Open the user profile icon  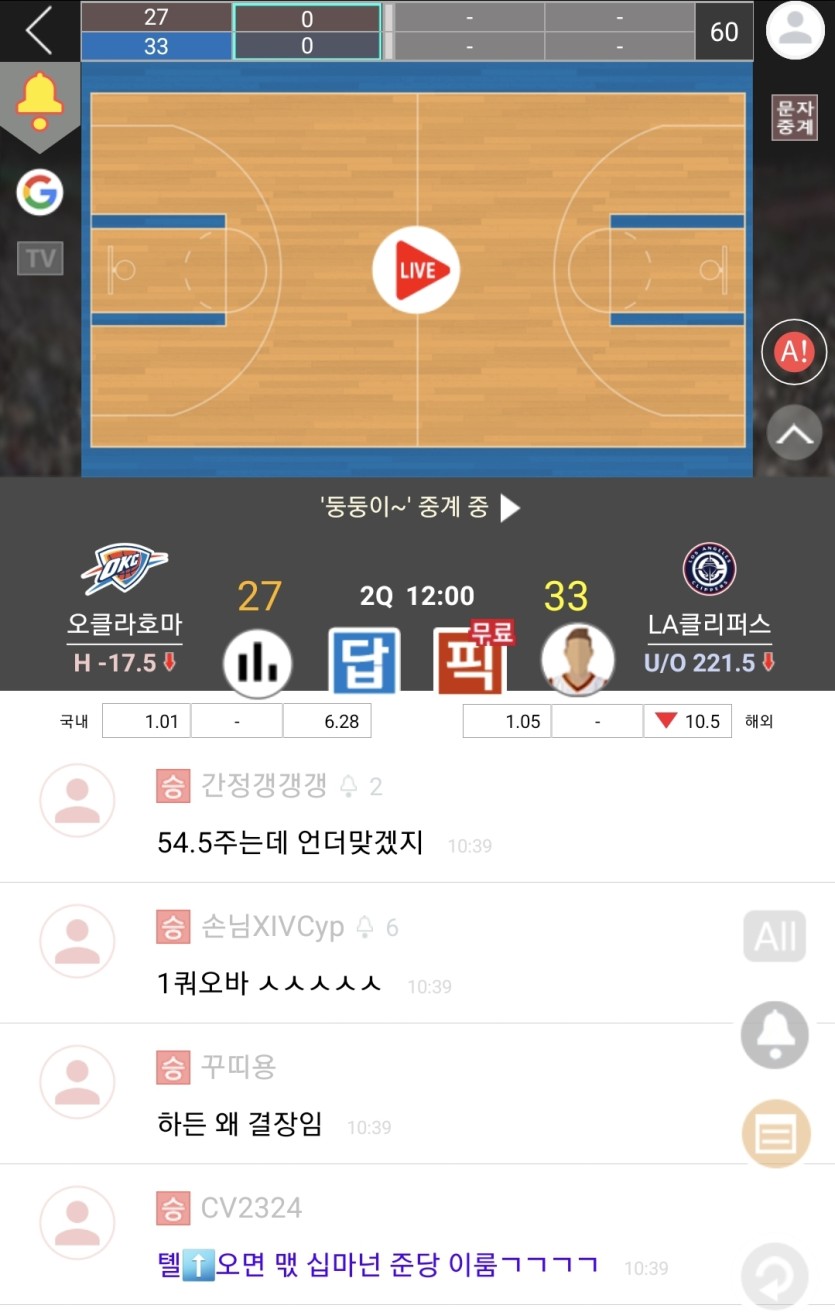795,31
